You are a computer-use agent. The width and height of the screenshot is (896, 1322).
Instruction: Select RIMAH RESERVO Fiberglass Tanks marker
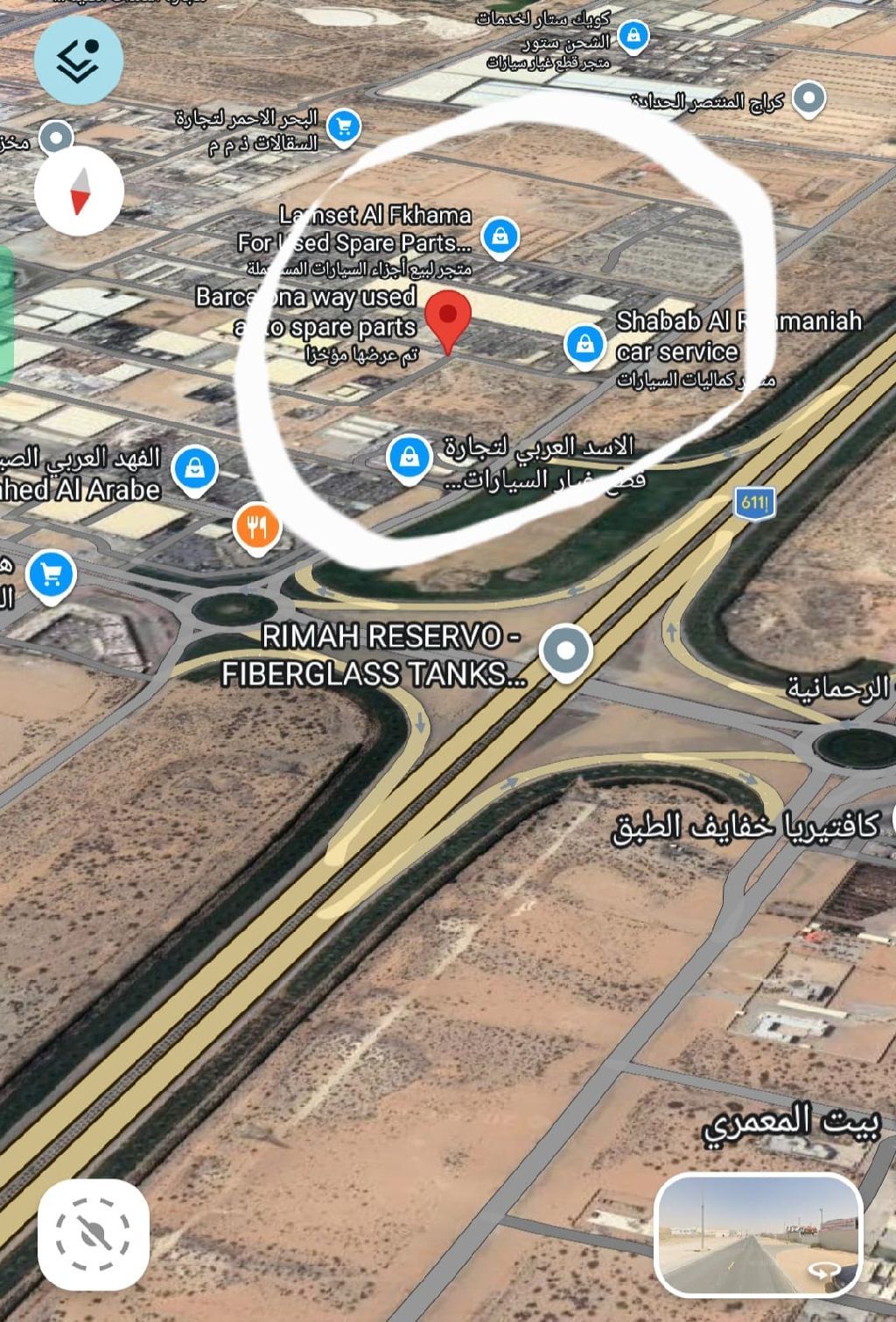click(565, 651)
